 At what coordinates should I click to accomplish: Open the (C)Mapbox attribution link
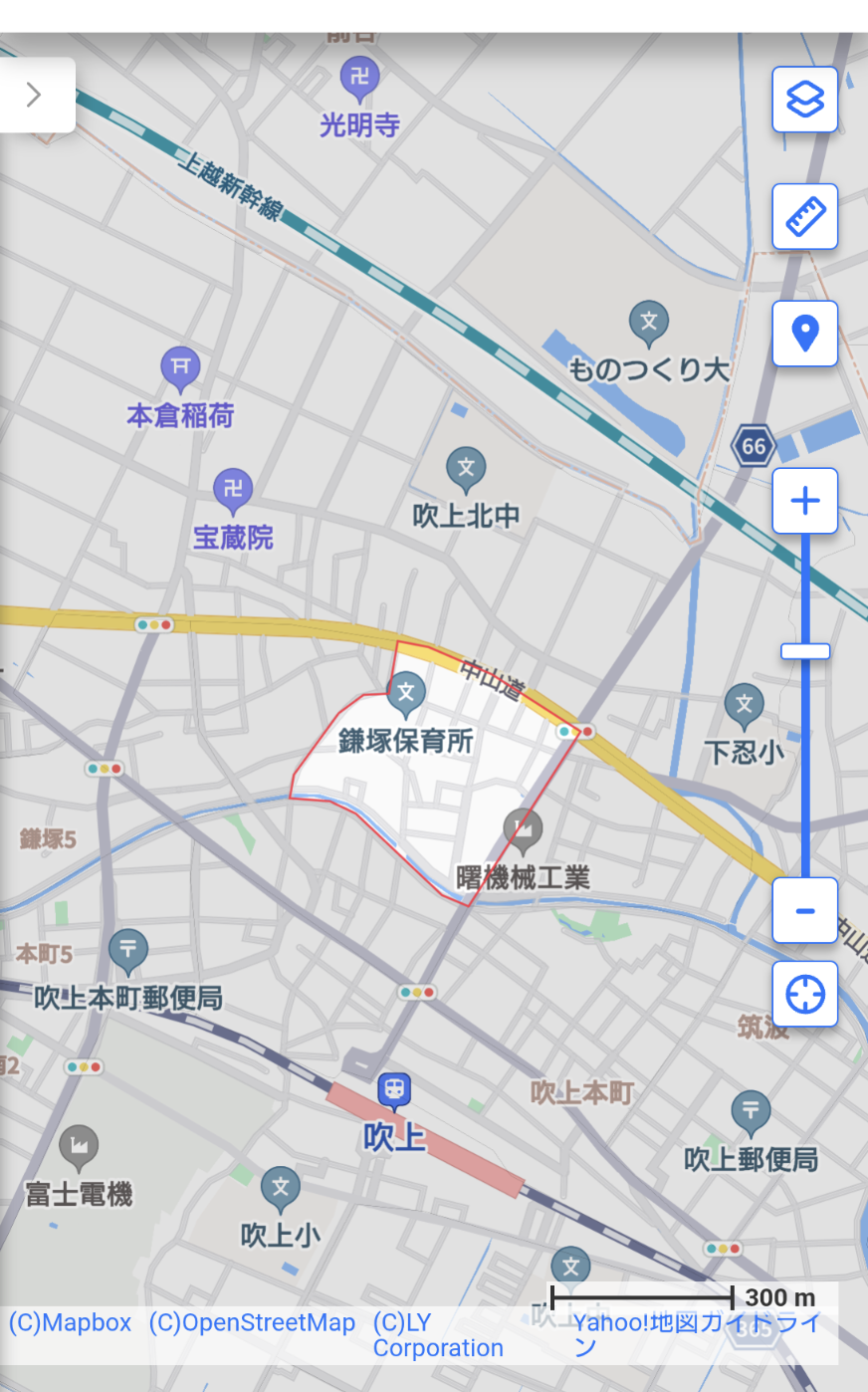[70, 1322]
